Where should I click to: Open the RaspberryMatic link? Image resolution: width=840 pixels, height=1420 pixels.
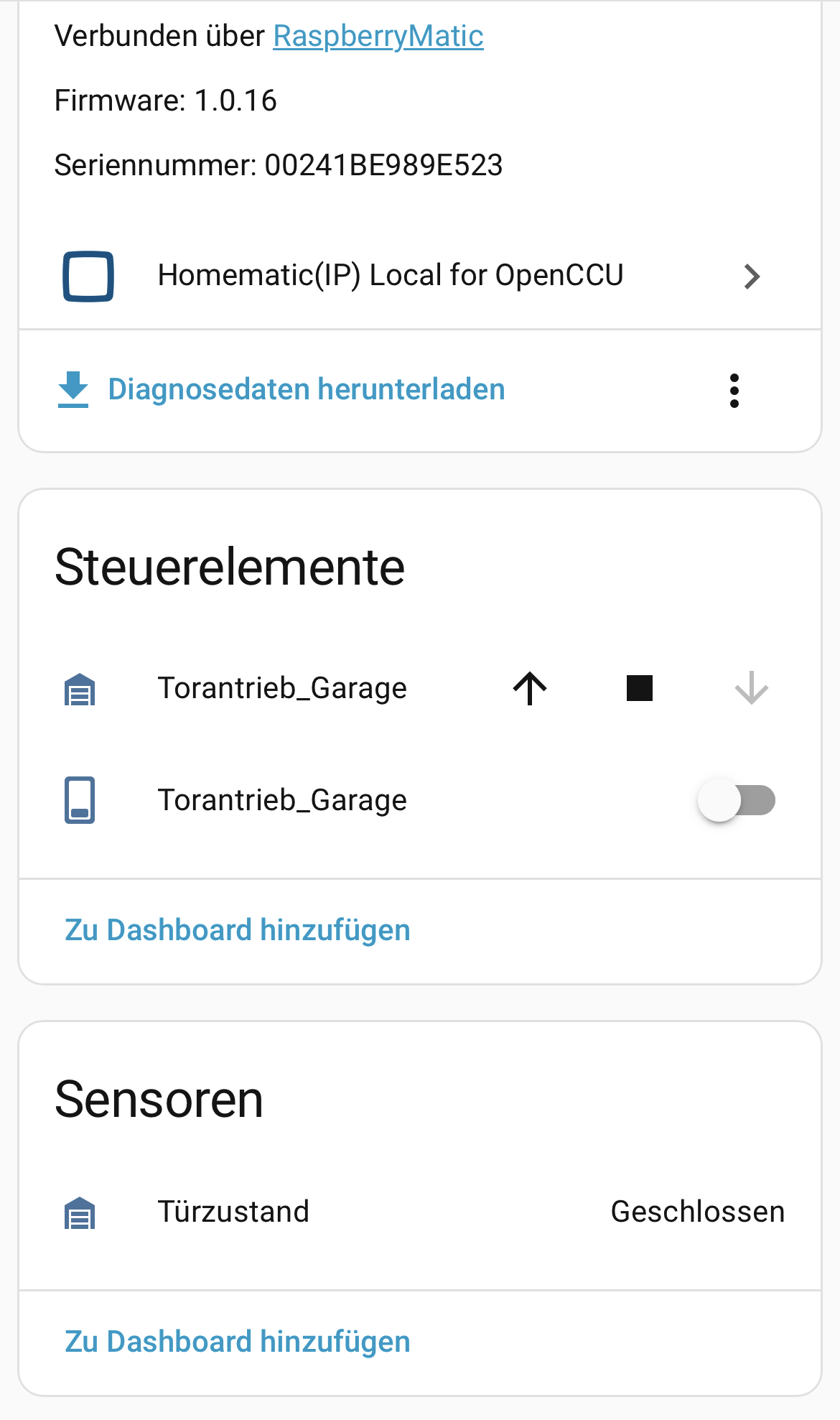(x=378, y=36)
